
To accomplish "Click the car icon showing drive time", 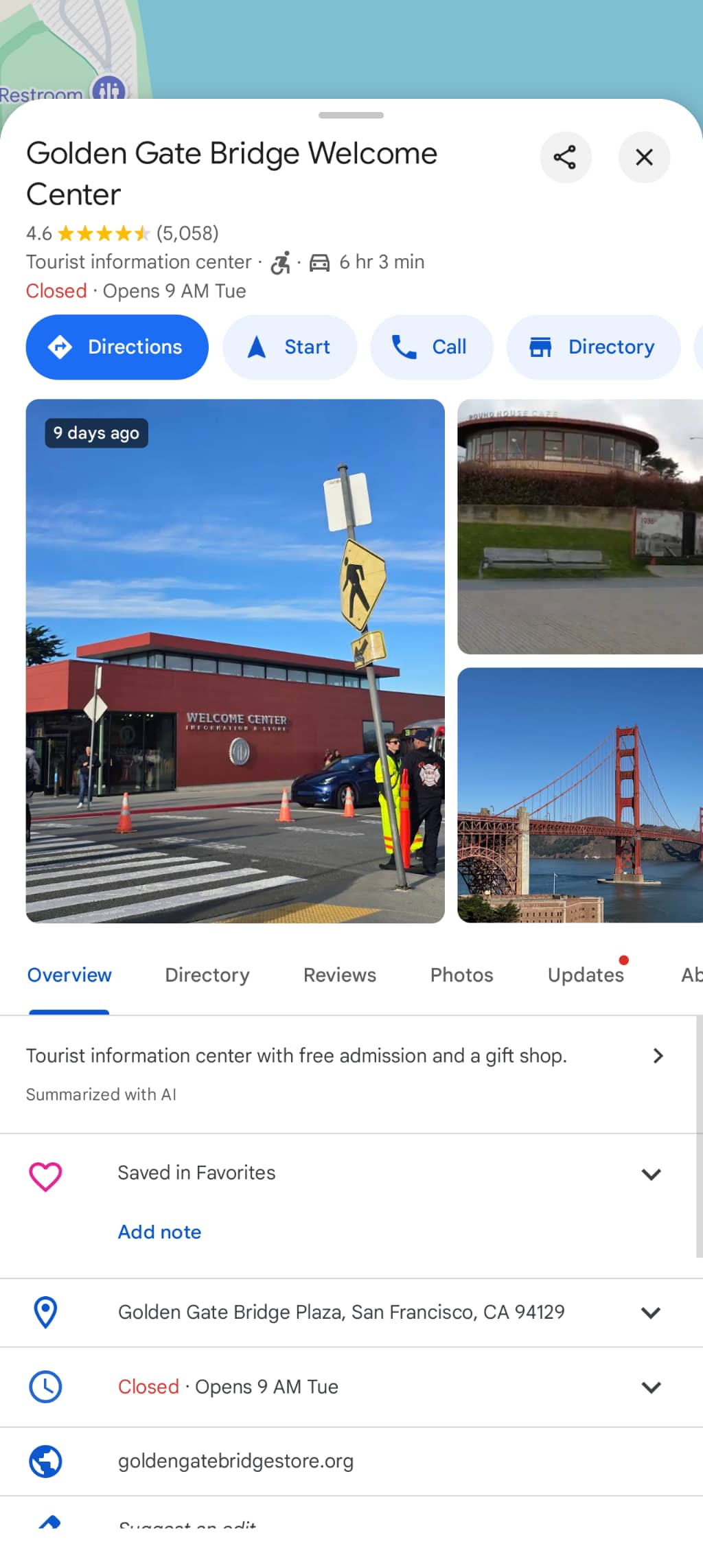I will [x=319, y=262].
